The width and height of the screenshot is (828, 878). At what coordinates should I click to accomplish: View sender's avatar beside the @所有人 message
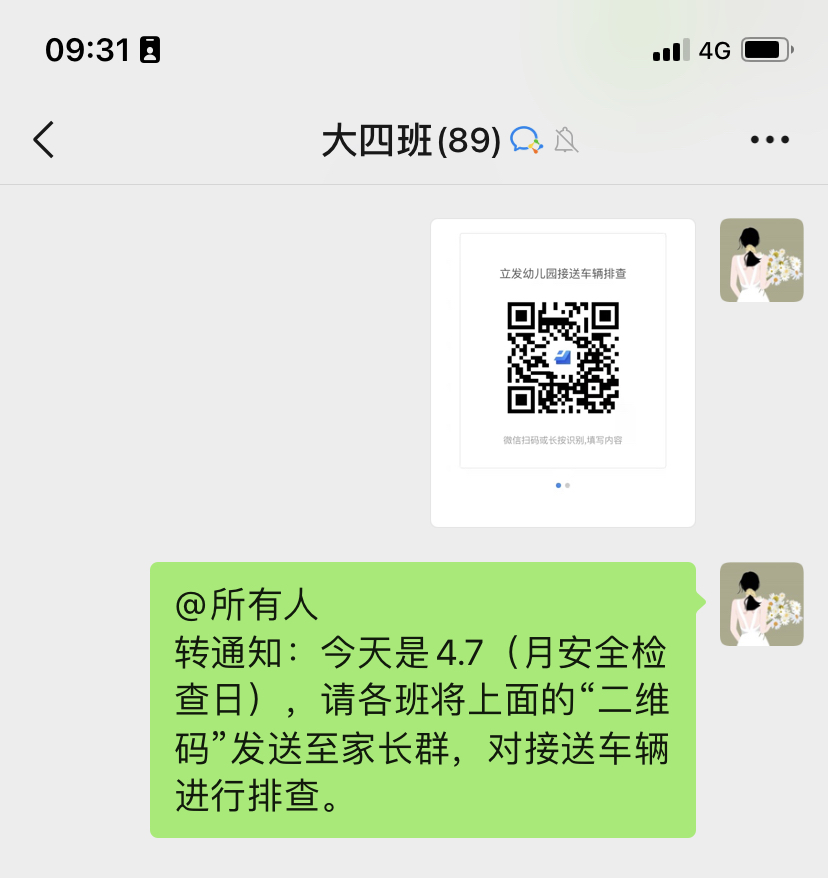coord(761,604)
